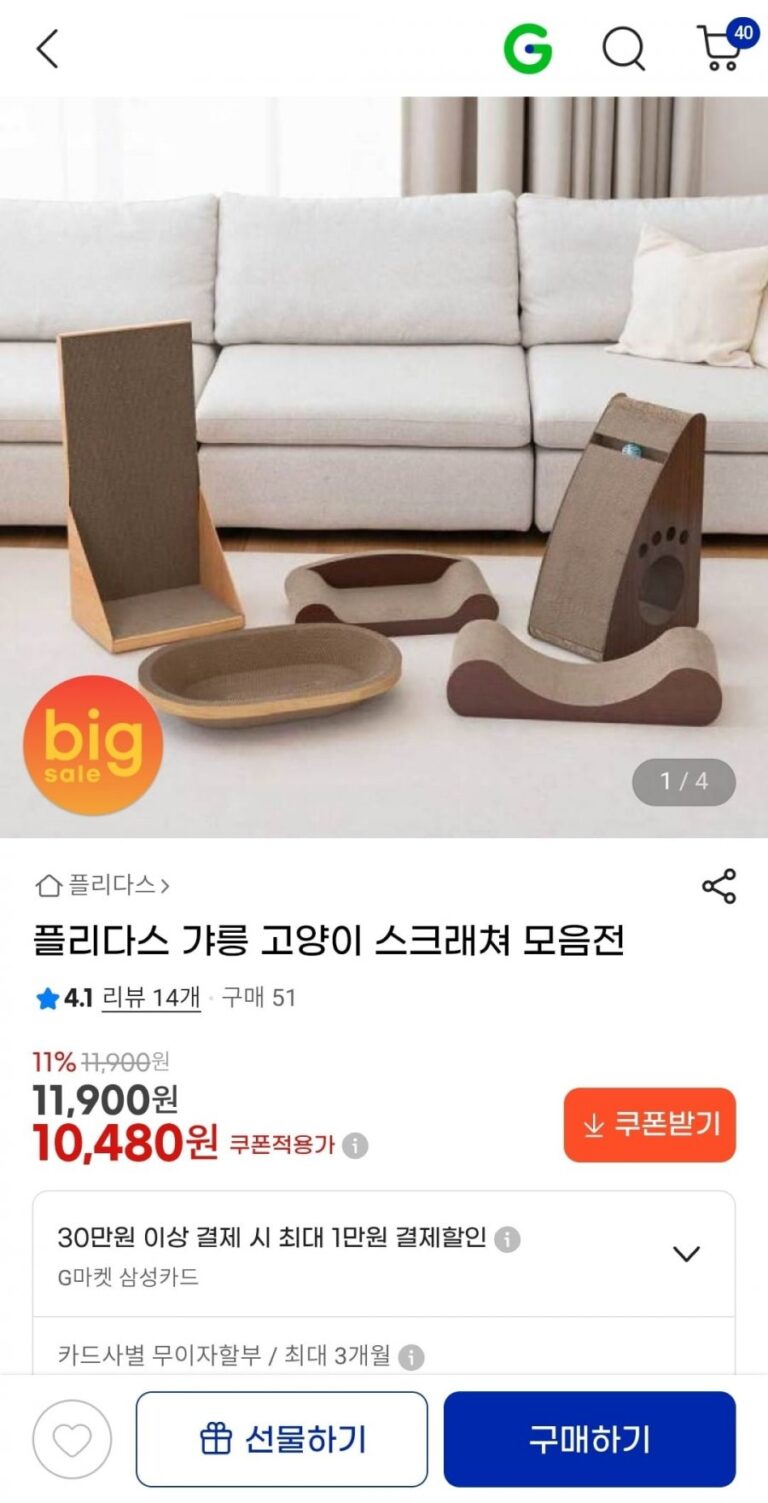Open the product photo gallery
The height and width of the screenshot is (1503, 768).
[x=384, y=466]
